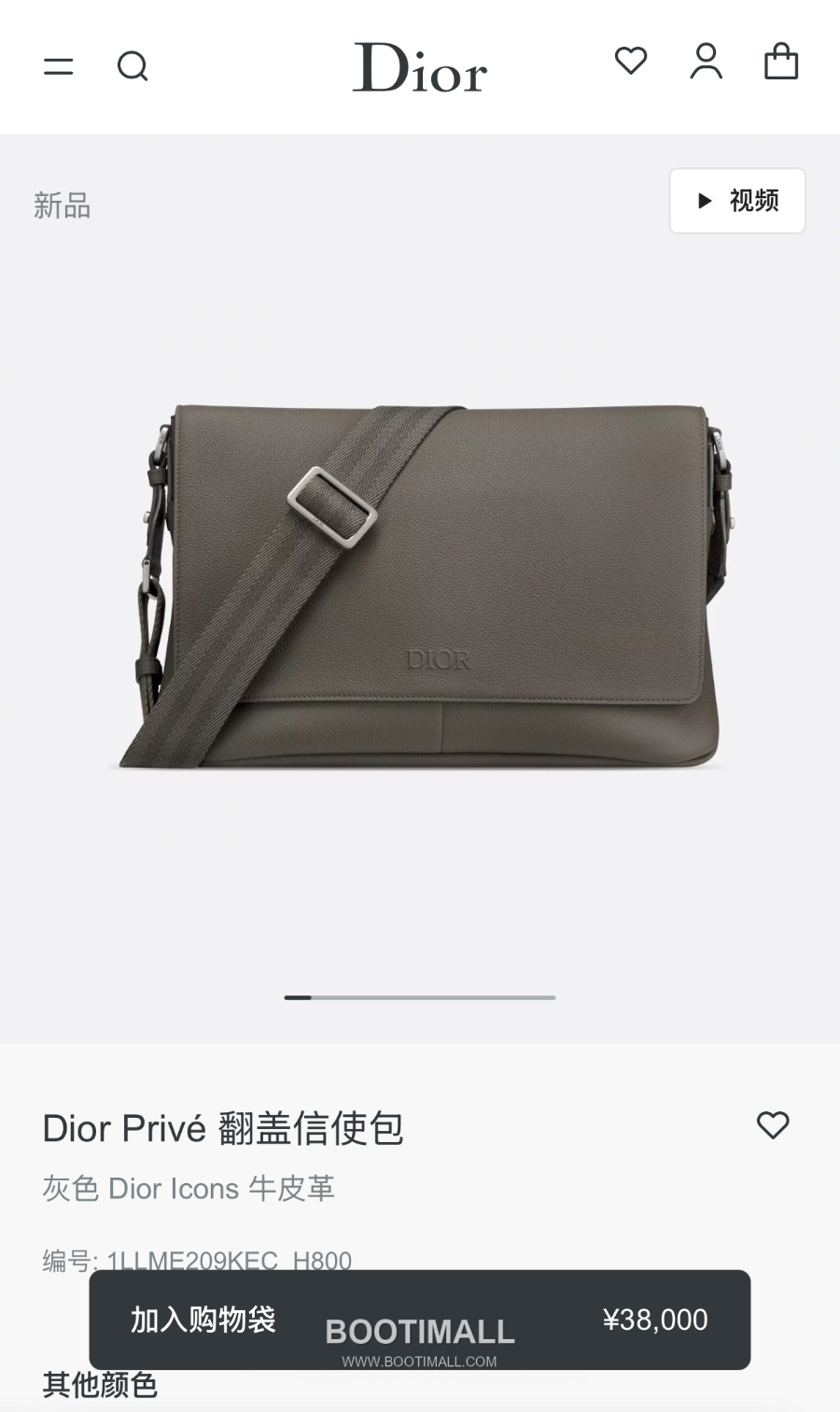The width and height of the screenshot is (840, 1412).
Task: Open the BOOTIMALL site link
Action: [x=419, y=1330]
